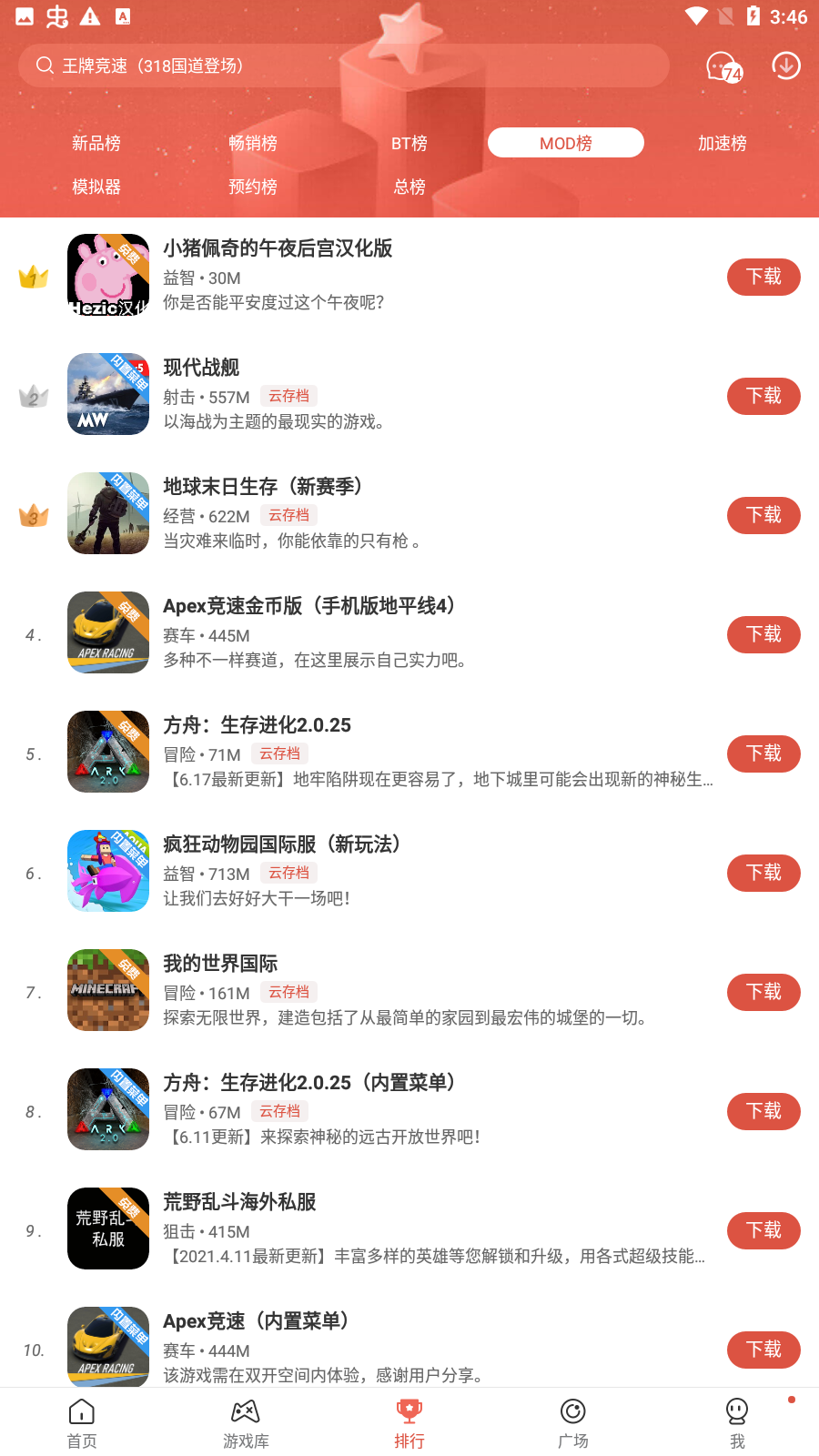Tap the Apex Racing game thumbnail

pos(108,632)
